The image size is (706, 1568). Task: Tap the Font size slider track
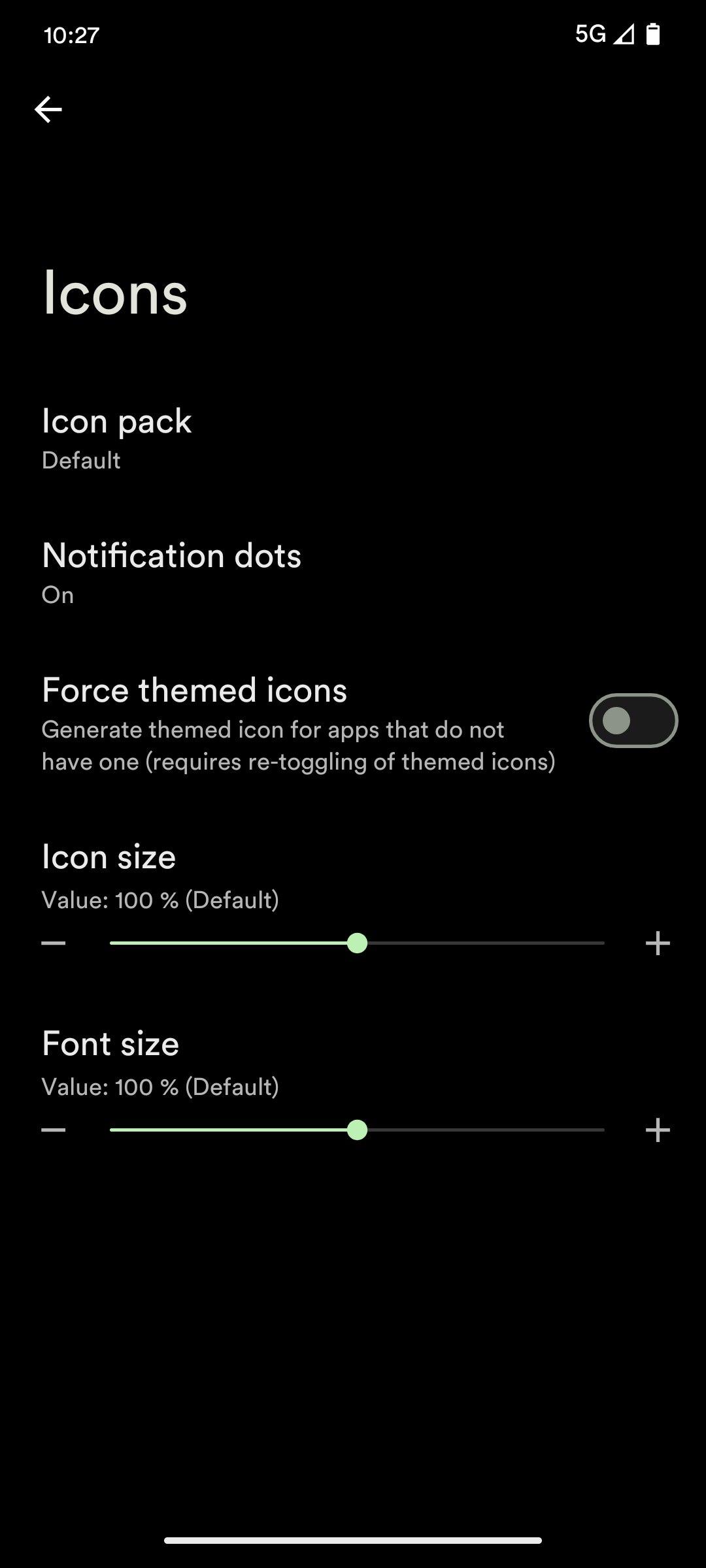tap(484, 1130)
